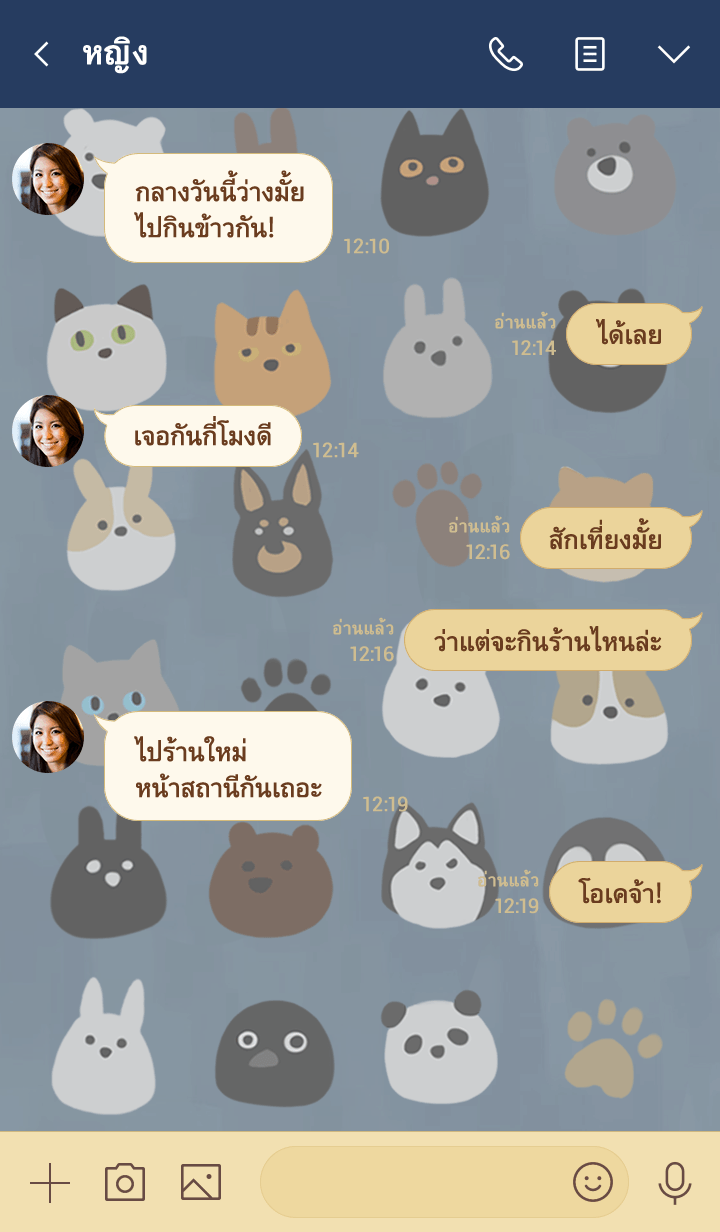Open the plus attachment menu
This screenshot has height=1232, width=720.
(50, 1183)
